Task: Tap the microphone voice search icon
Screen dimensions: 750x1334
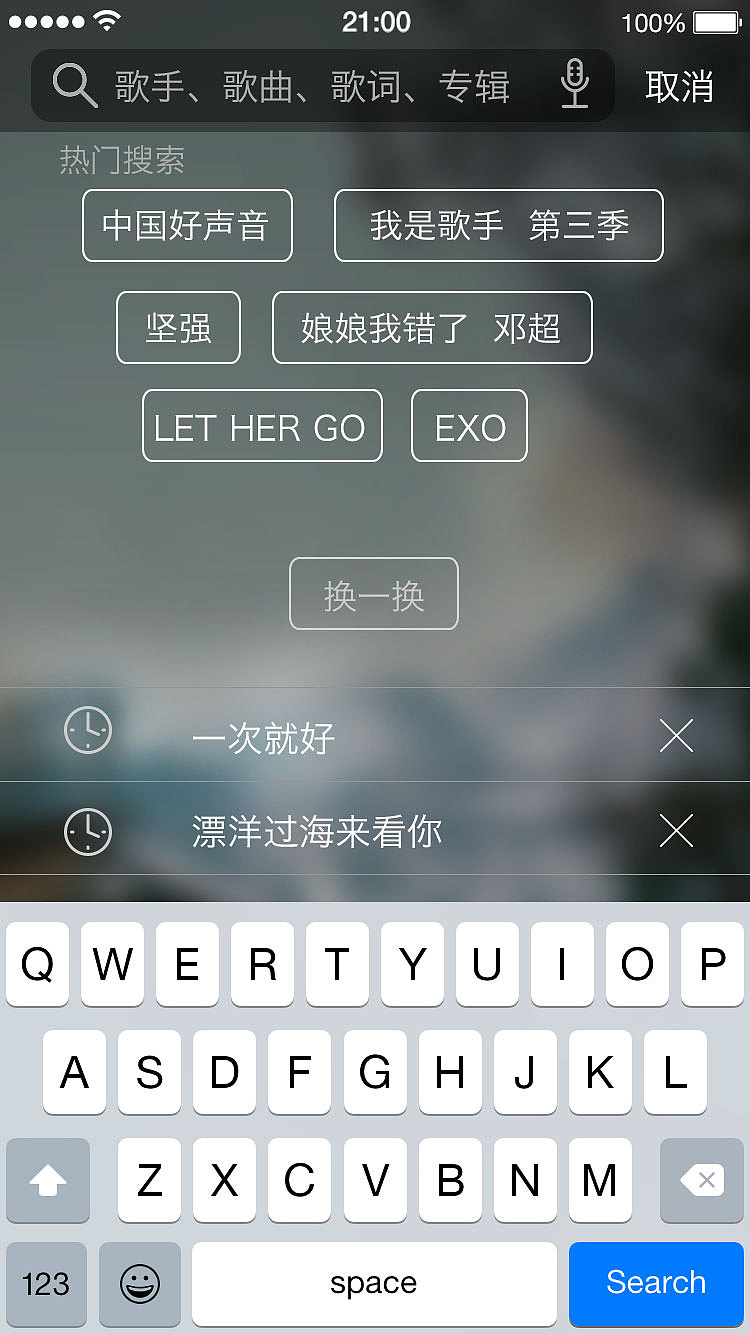Action: tap(575, 86)
